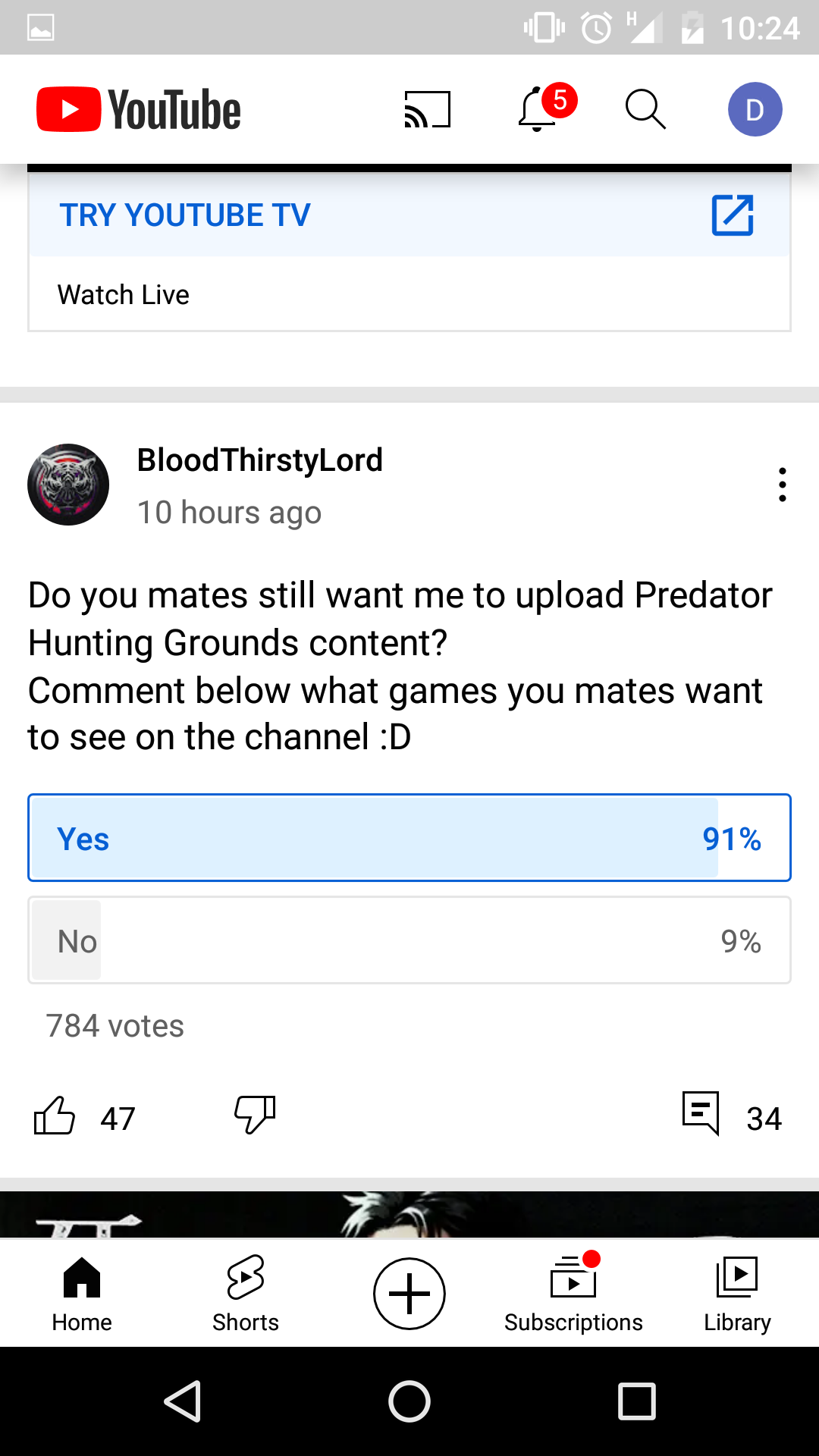
Task: Open the notifications bell
Action: pos(539,110)
